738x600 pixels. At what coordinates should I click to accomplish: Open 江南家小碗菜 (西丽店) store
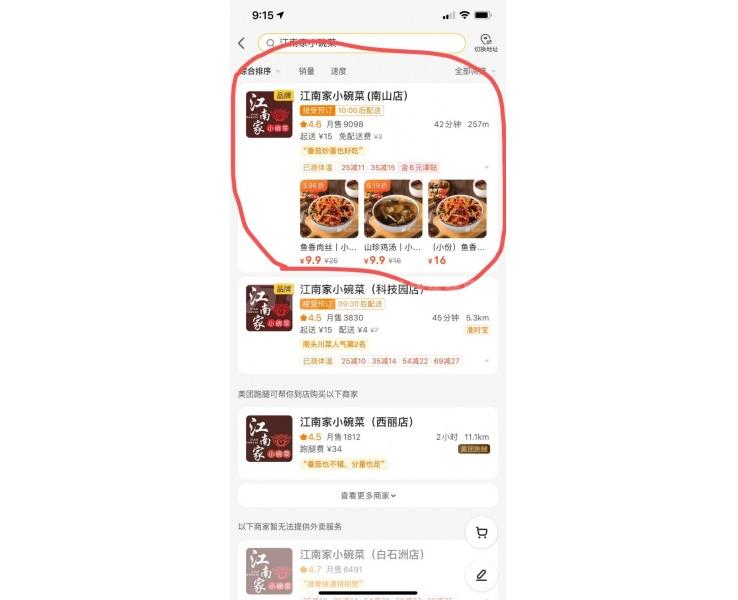tap(356, 422)
